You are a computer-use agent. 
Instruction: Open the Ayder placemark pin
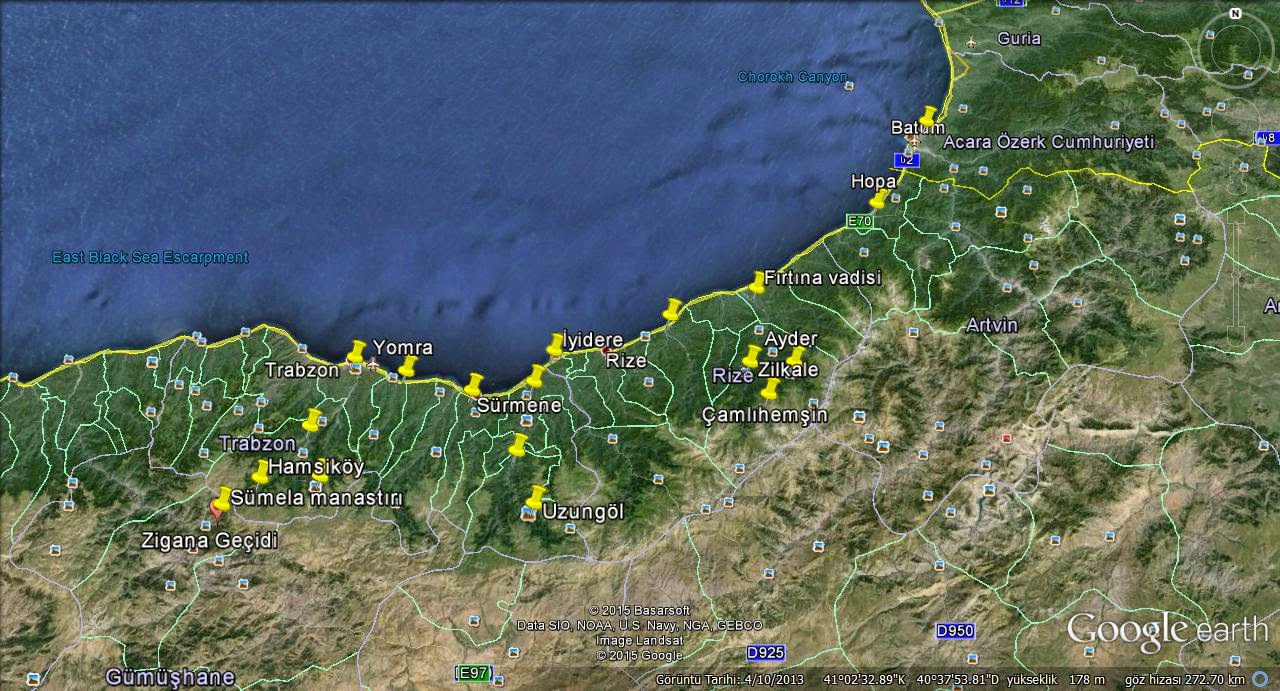[795, 356]
